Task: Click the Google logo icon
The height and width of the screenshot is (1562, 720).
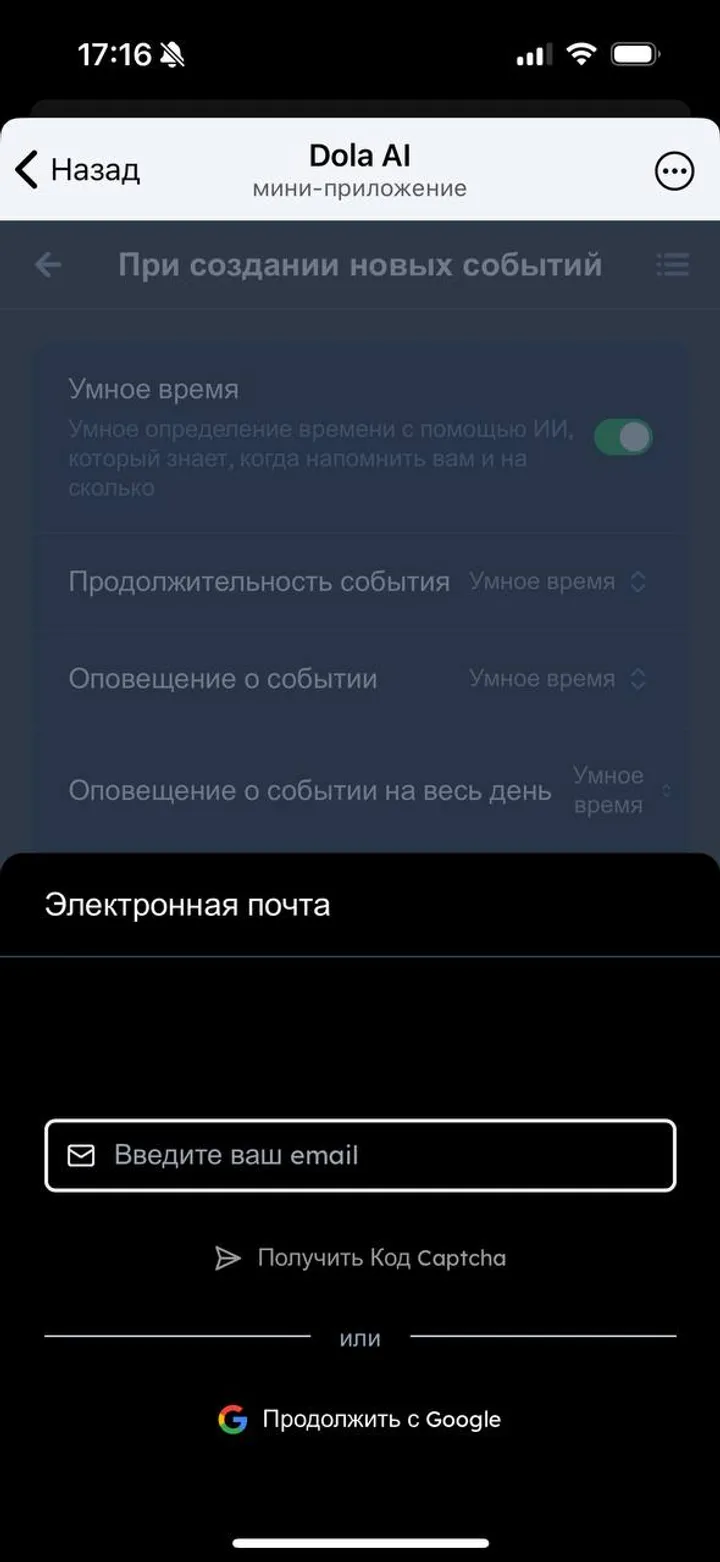Action: pos(231,1419)
